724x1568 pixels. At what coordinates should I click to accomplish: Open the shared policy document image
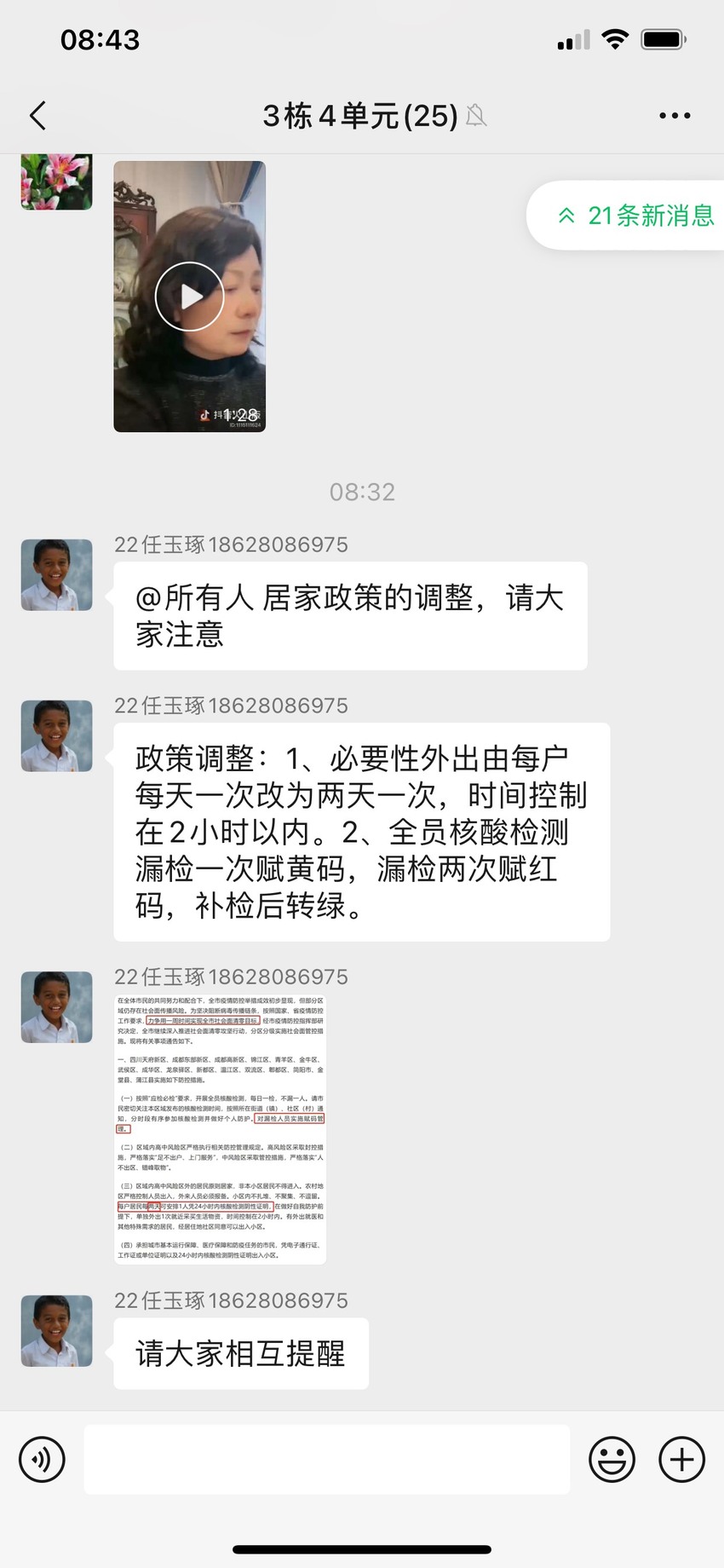click(x=221, y=1128)
